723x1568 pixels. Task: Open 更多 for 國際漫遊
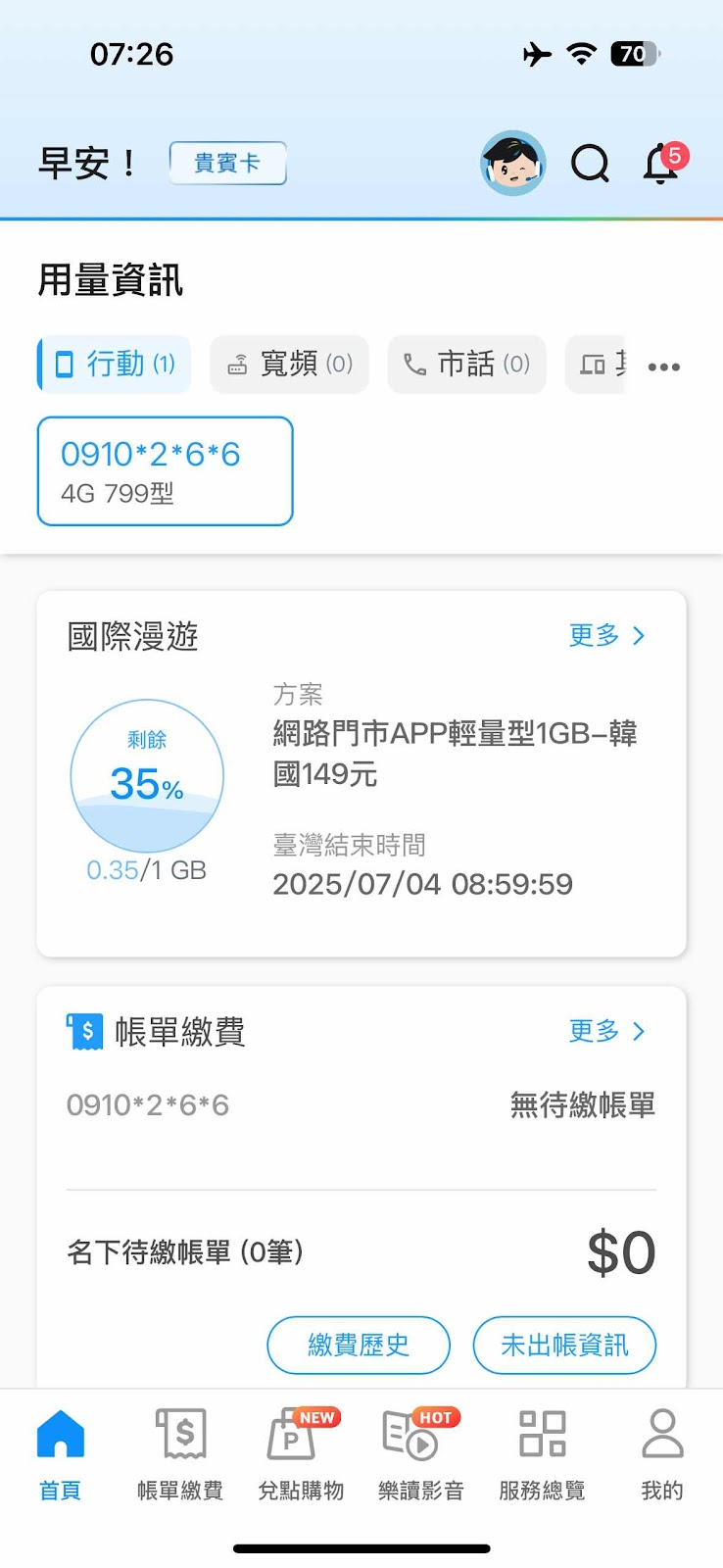click(x=606, y=636)
